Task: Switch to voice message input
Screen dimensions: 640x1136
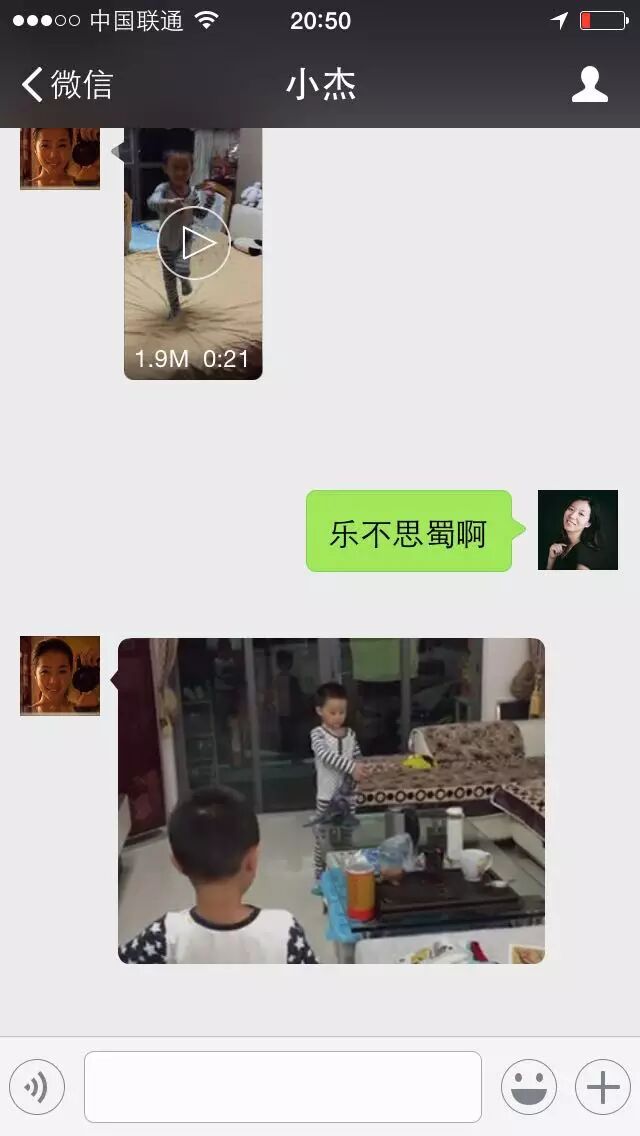Action: click(37, 1087)
